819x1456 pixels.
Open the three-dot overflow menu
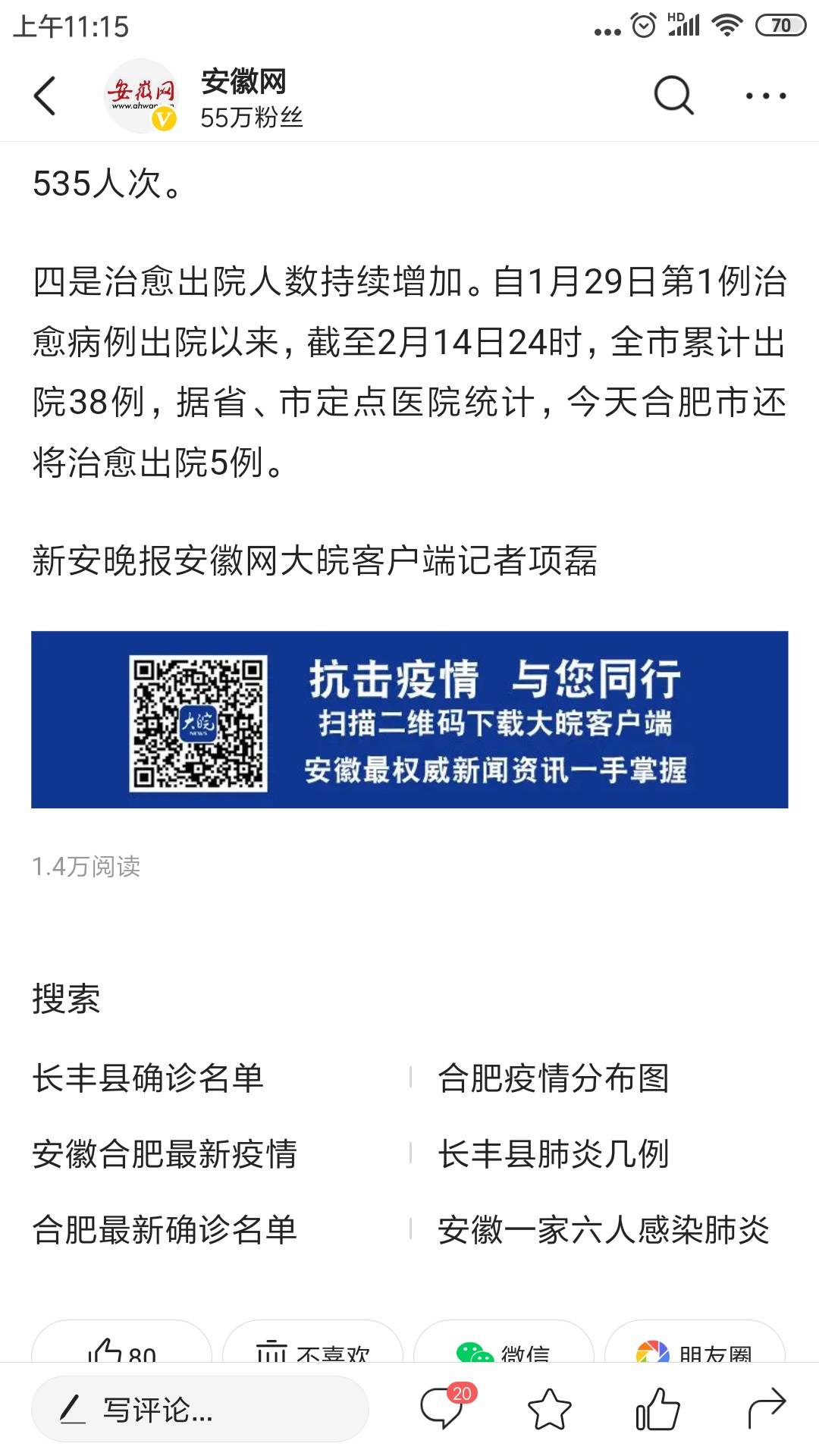click(x=765, y=96)
